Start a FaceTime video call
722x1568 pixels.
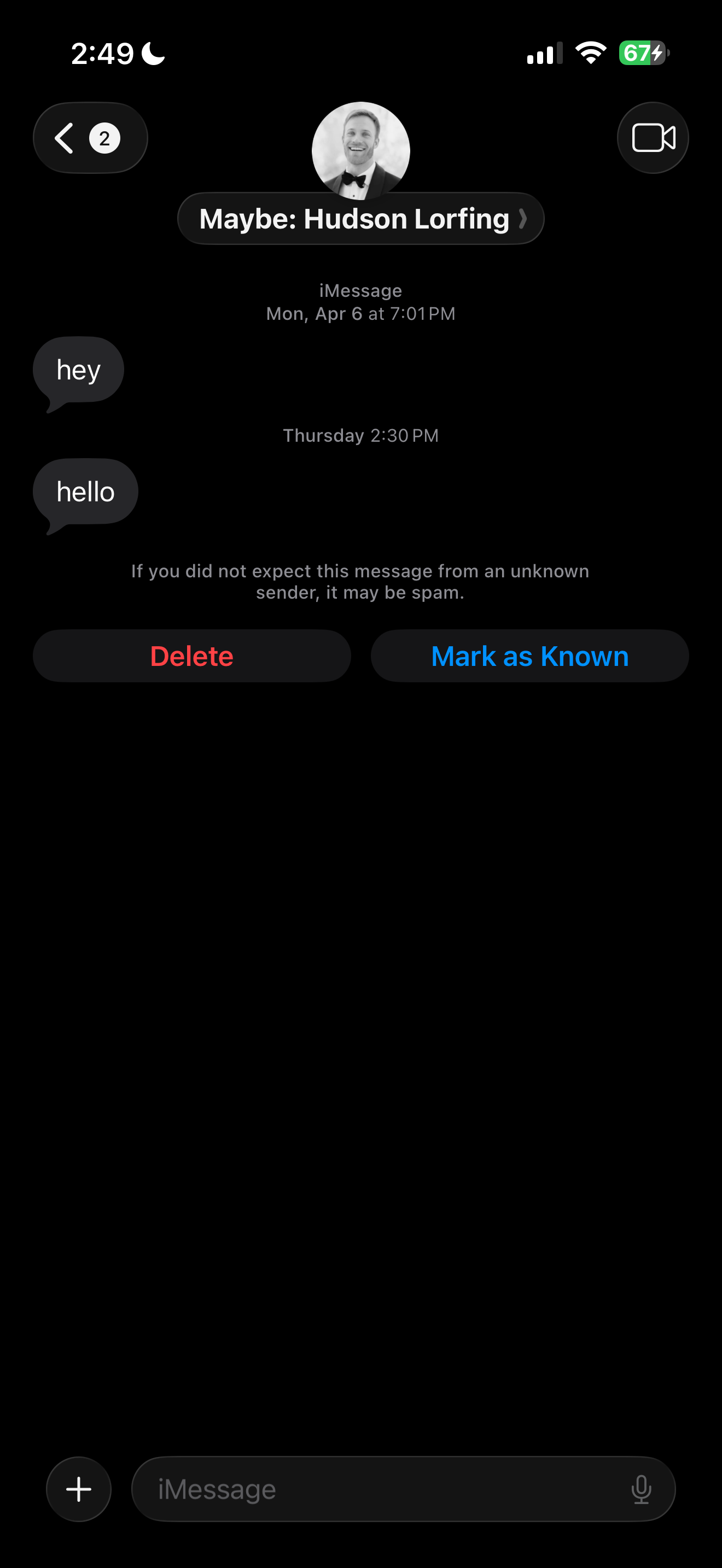pyautogui.click(x=653, y=138)
